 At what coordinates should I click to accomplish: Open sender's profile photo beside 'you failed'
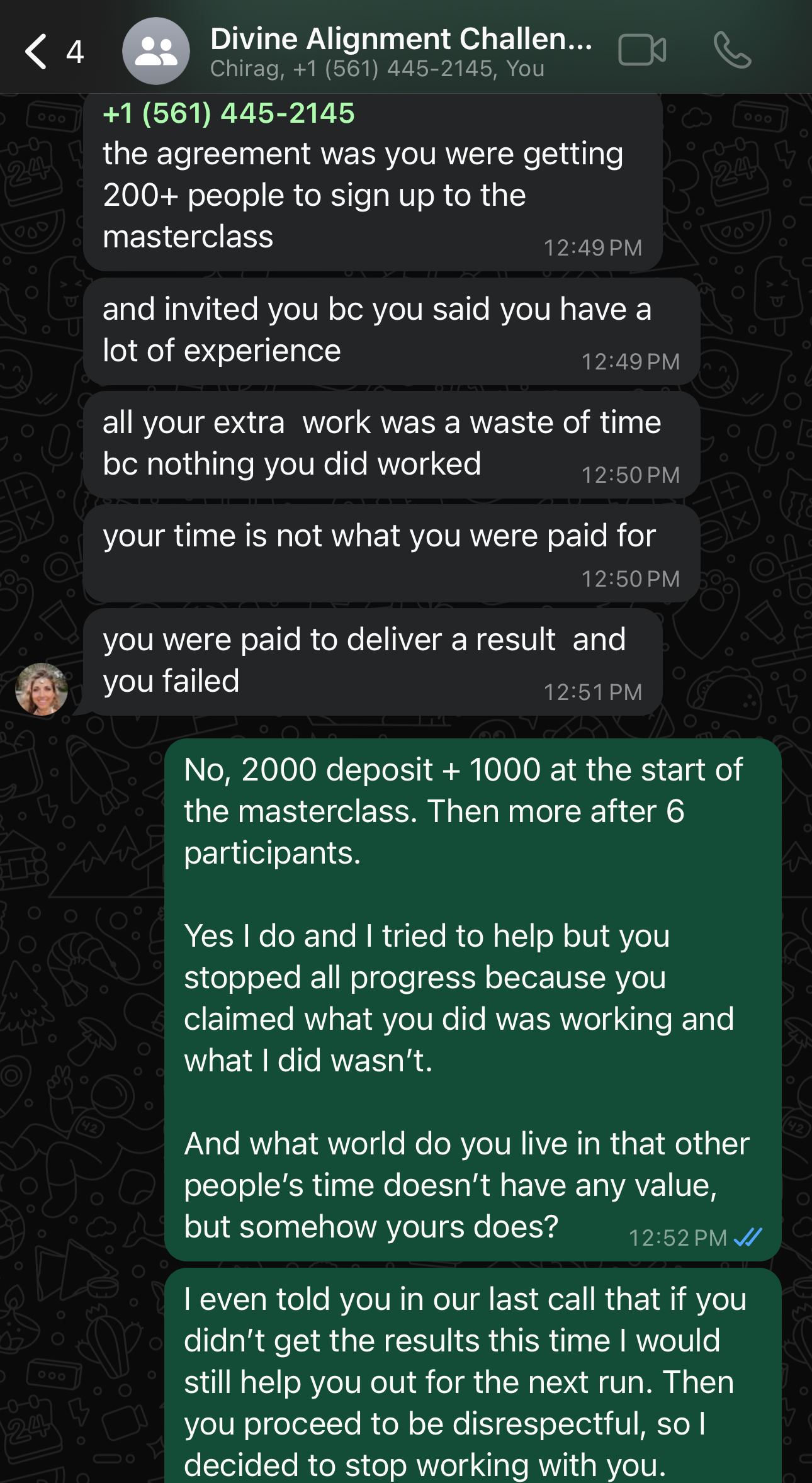pyautogui.click(x=42, y=689)
